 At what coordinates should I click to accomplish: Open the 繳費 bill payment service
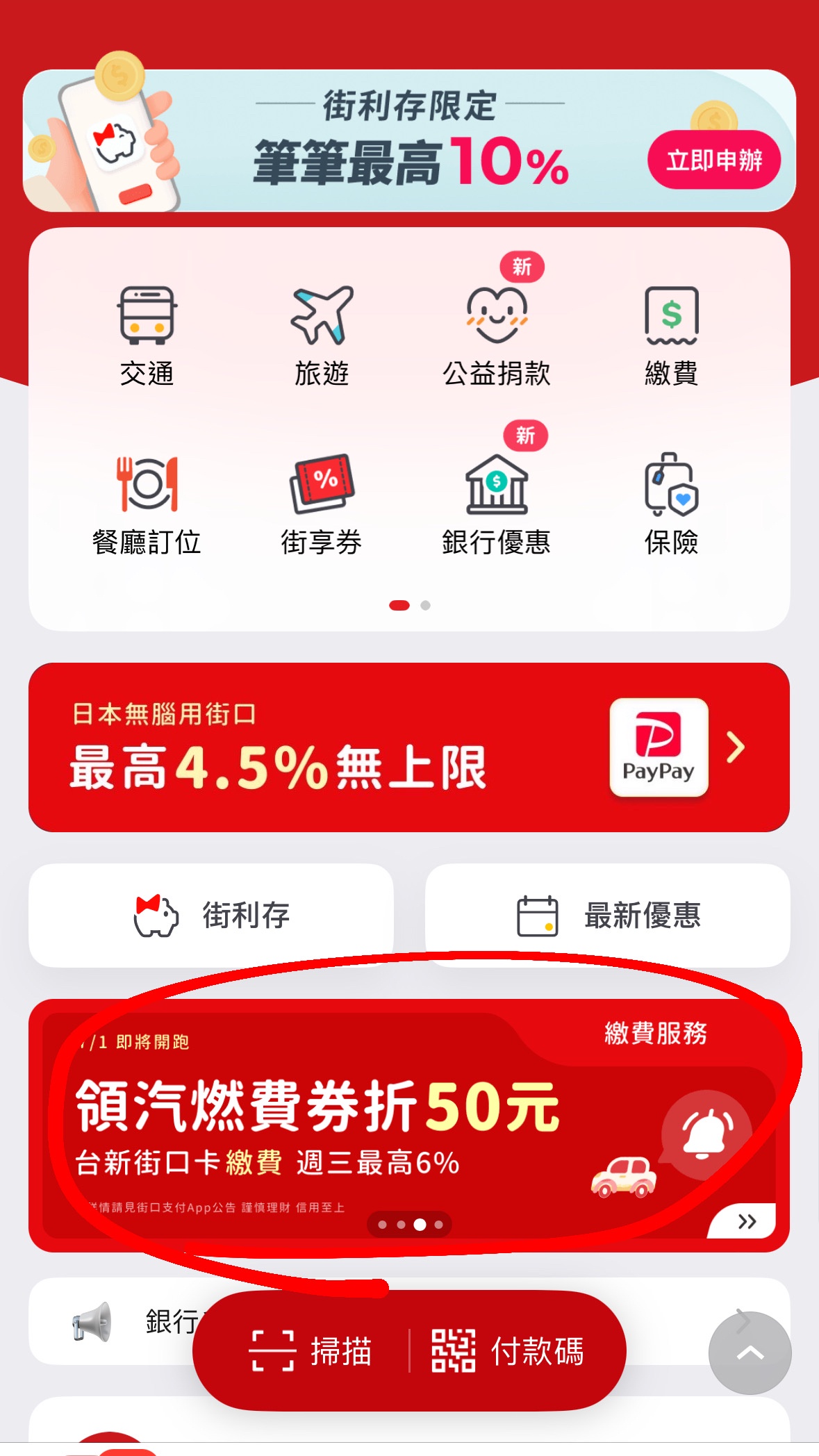pyautogui.click(x=670, y=335)
